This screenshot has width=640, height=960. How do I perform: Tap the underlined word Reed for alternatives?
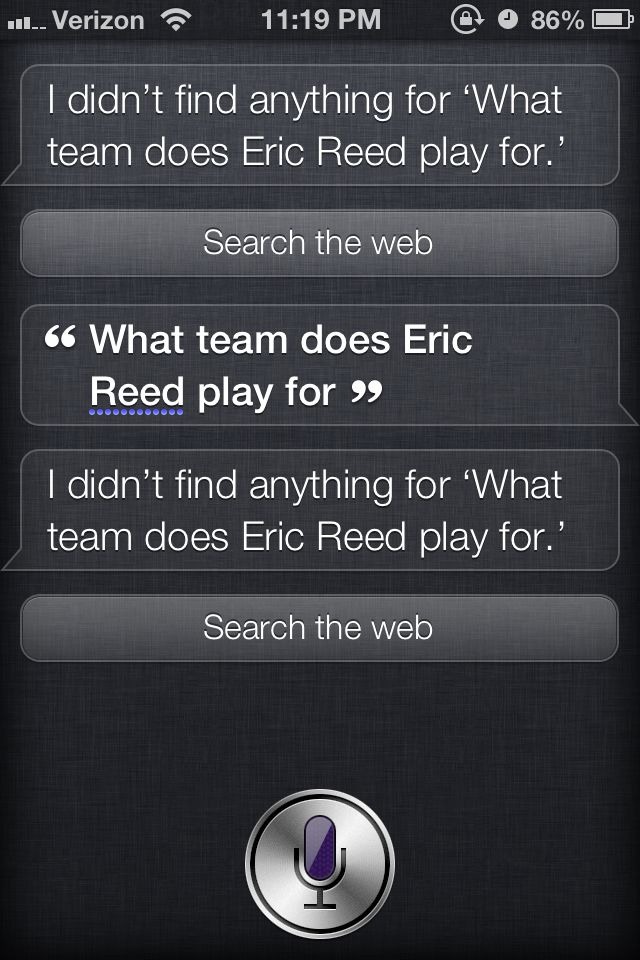(137, 392)
